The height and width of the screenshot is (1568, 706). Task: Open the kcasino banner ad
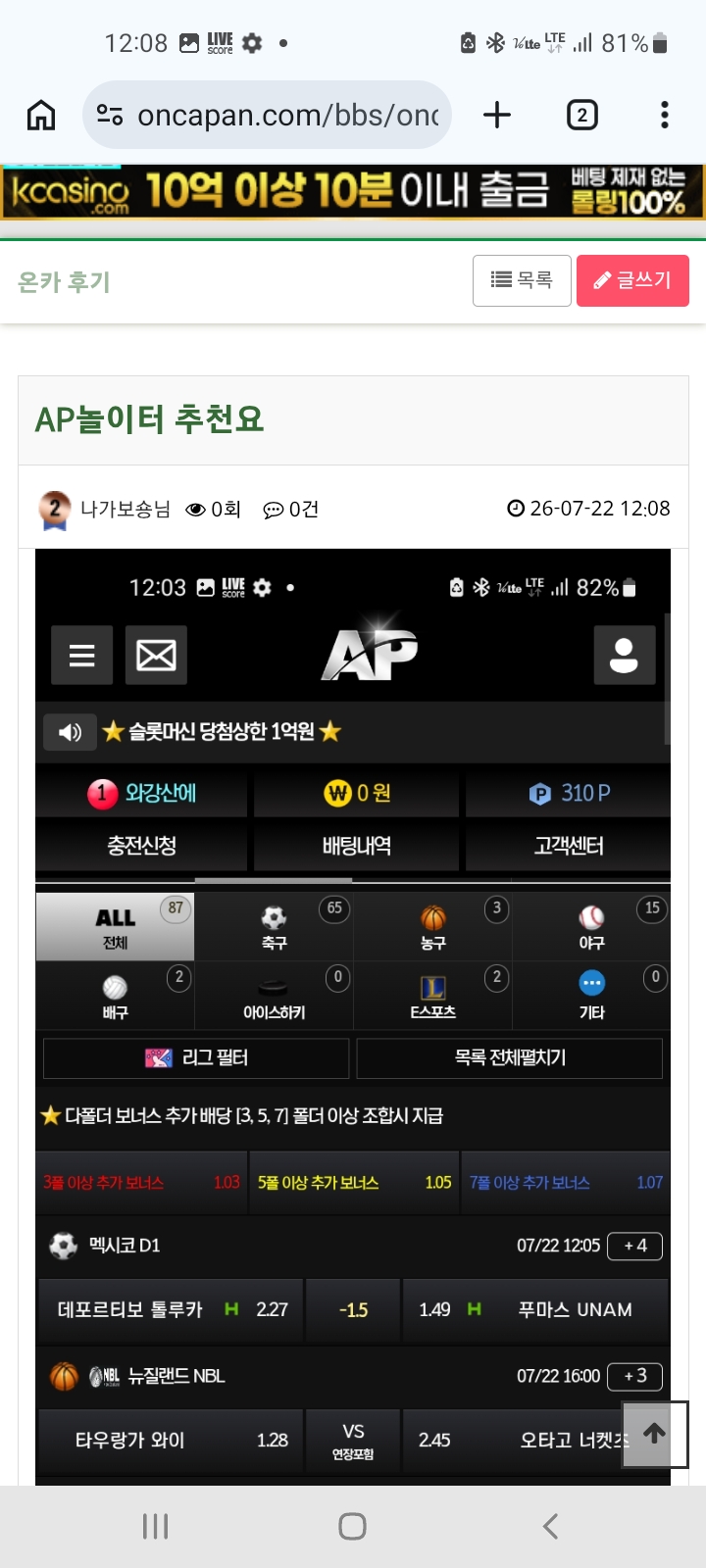point(353,191)
